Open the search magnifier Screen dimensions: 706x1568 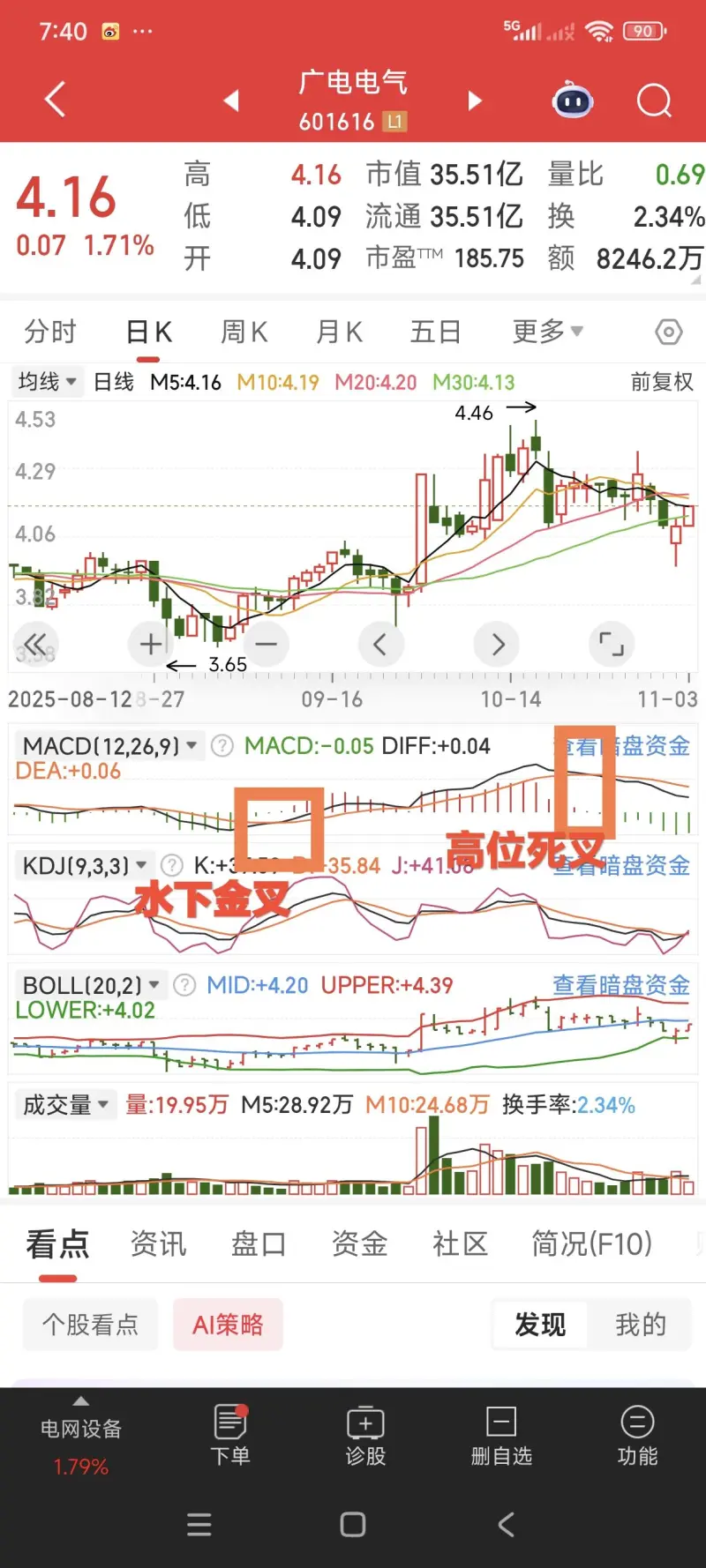click(654, 101)
